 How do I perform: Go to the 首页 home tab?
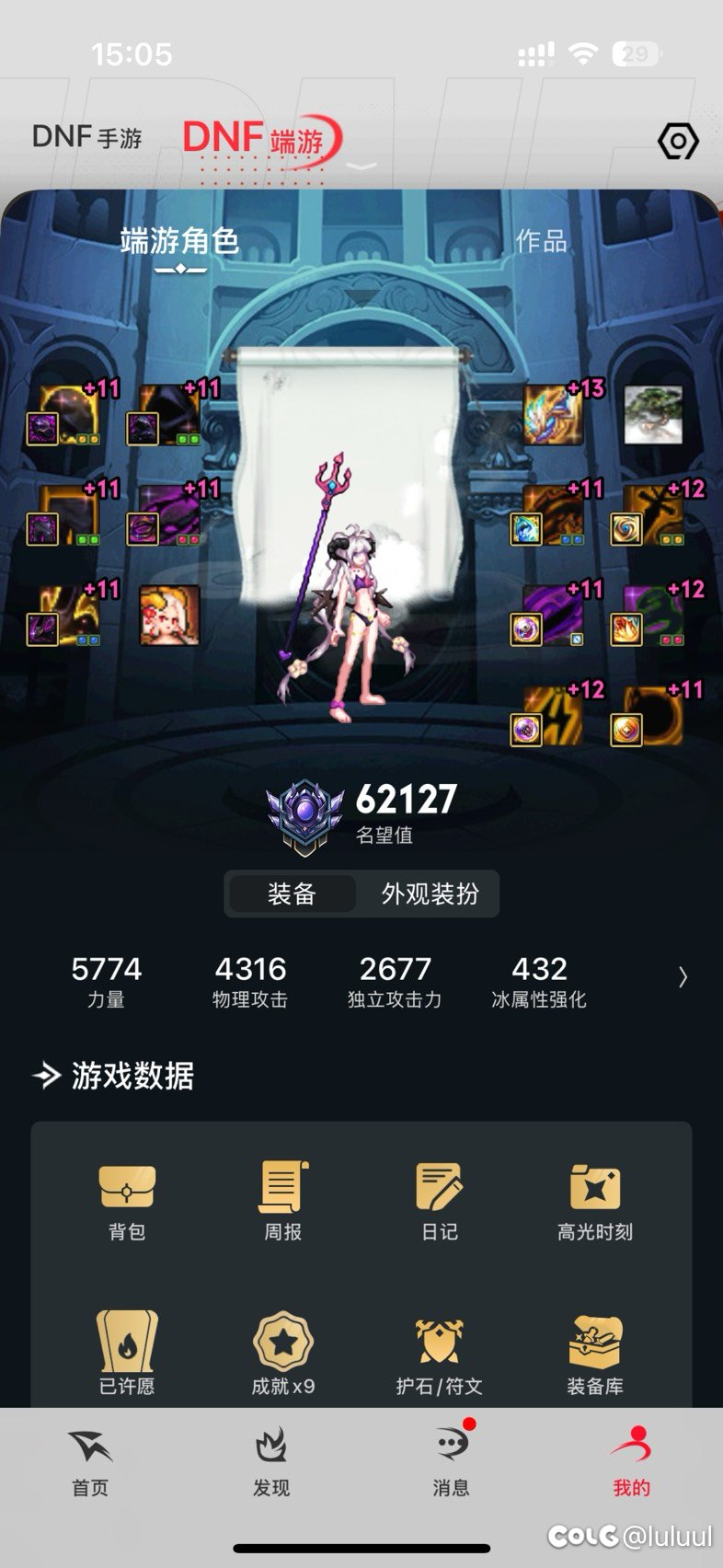pos(90,1463)
